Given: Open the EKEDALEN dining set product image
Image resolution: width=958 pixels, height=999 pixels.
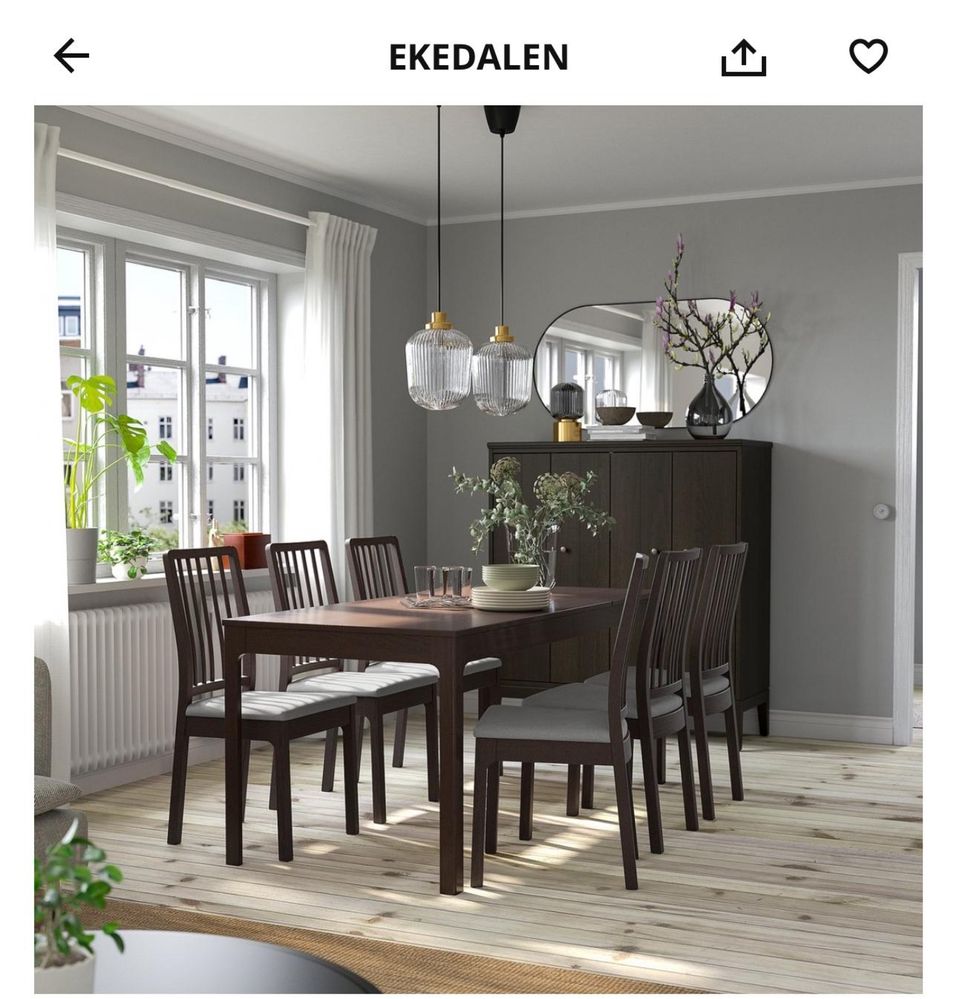Looking at the screenshot, I should 478,550.
